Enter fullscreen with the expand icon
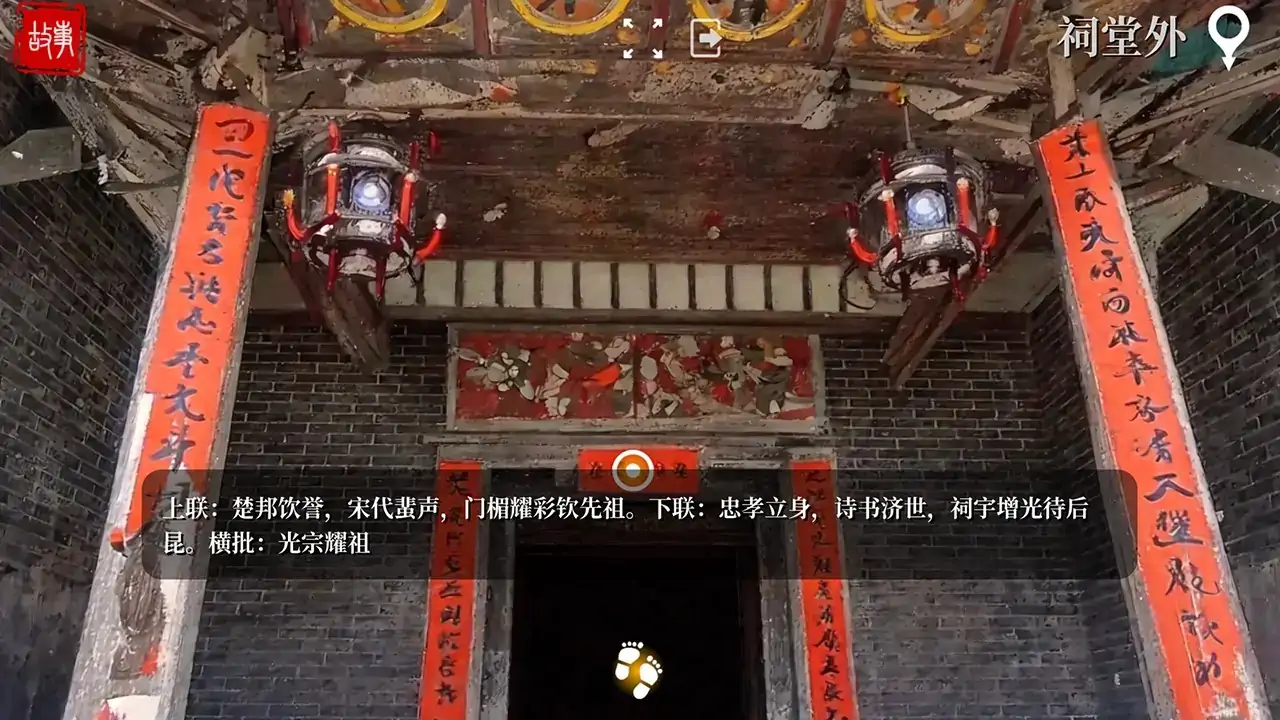 point(643,38)
